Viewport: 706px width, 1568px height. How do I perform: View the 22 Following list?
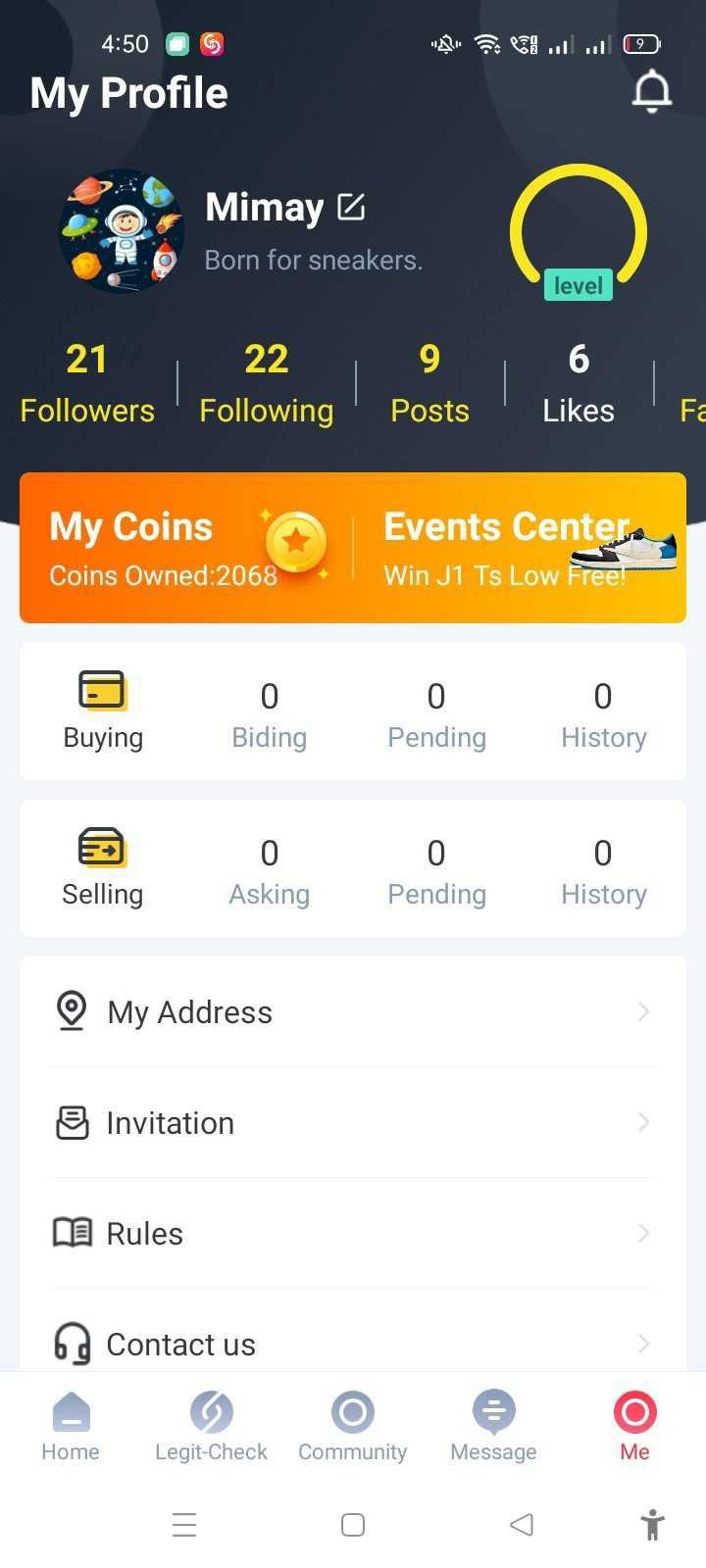click(x=266, y=383)
